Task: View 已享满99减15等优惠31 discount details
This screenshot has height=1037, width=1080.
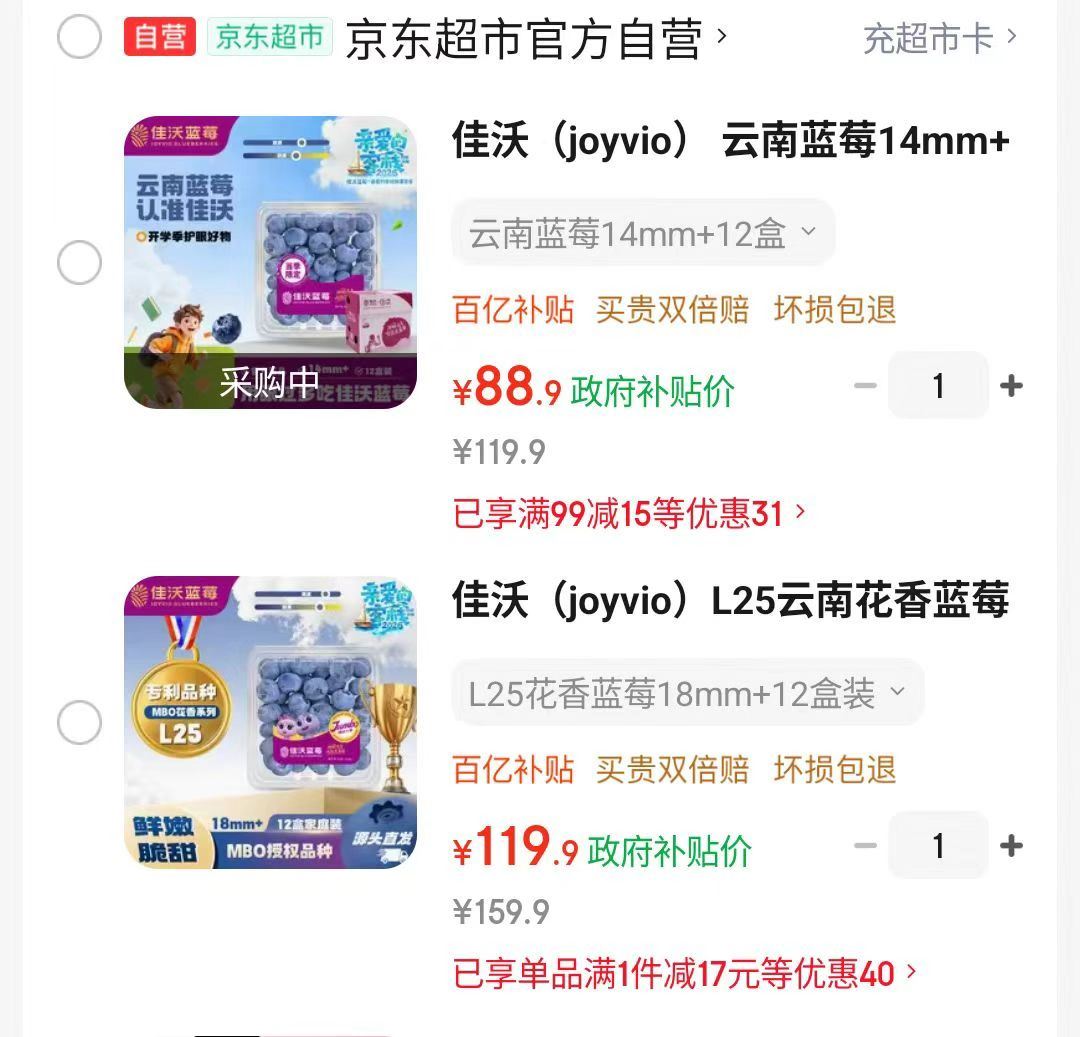Action: [629, 514]
